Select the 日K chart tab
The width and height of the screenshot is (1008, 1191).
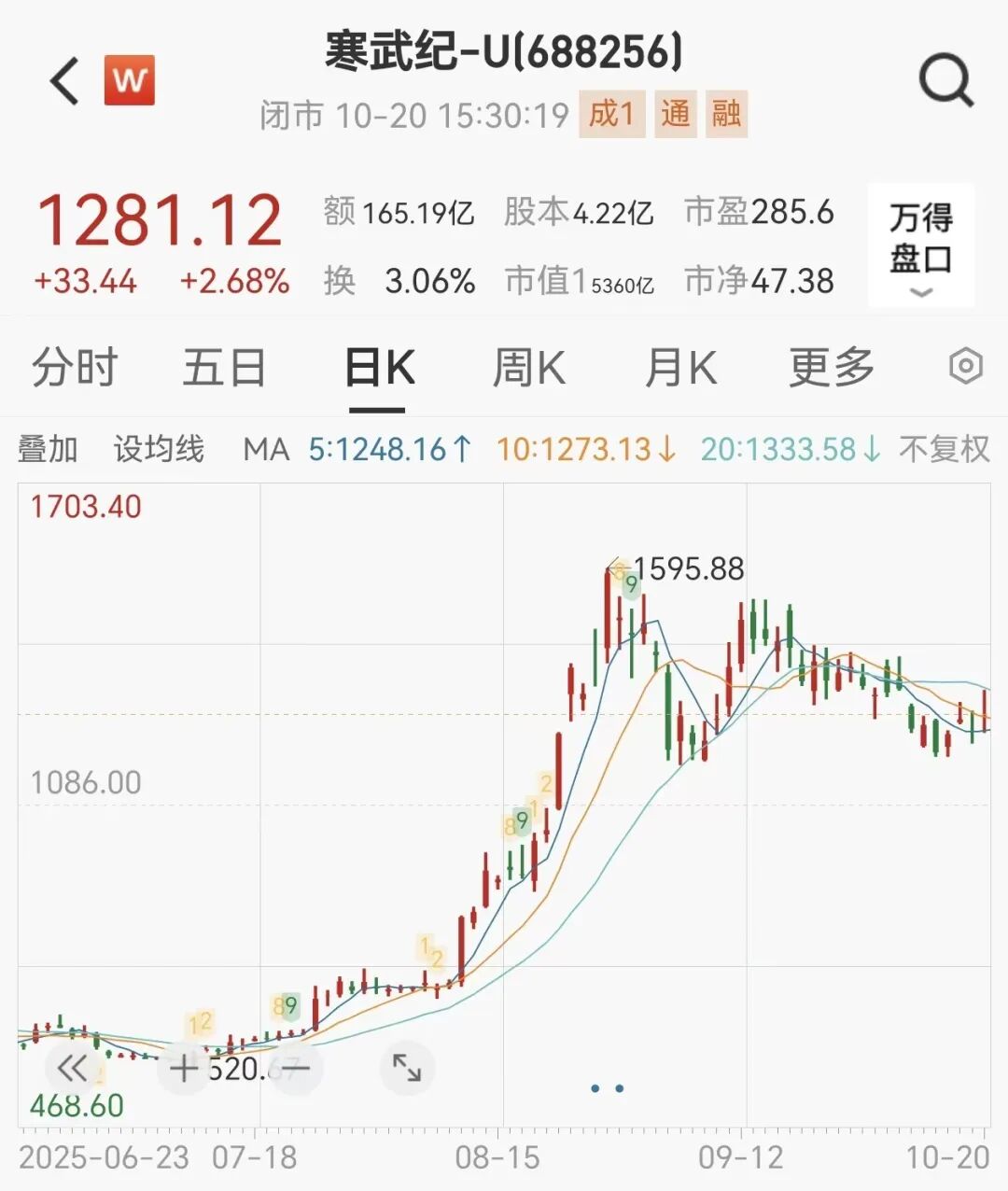point(378,367)
